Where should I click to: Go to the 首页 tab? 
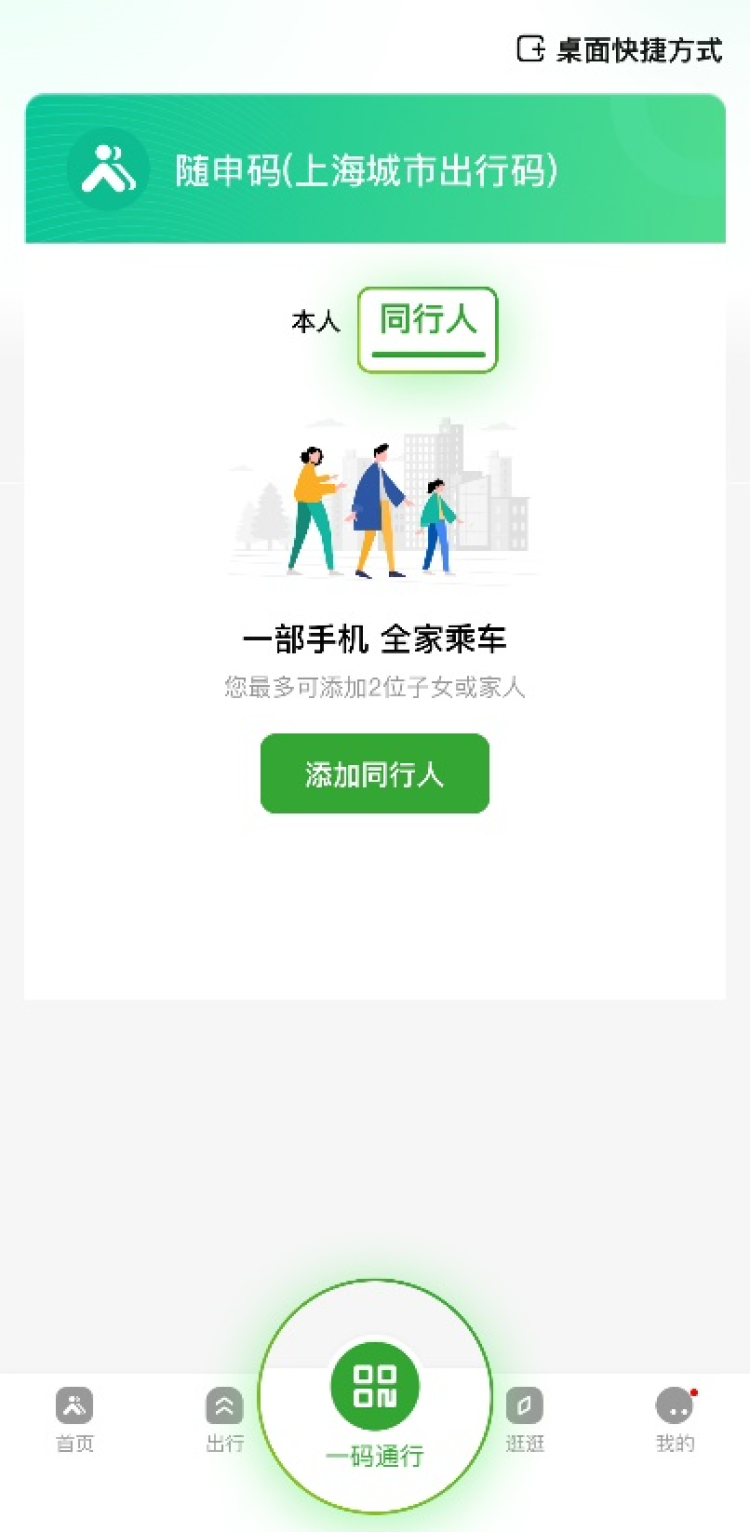pyautogui.click(x=74, y=1420)
